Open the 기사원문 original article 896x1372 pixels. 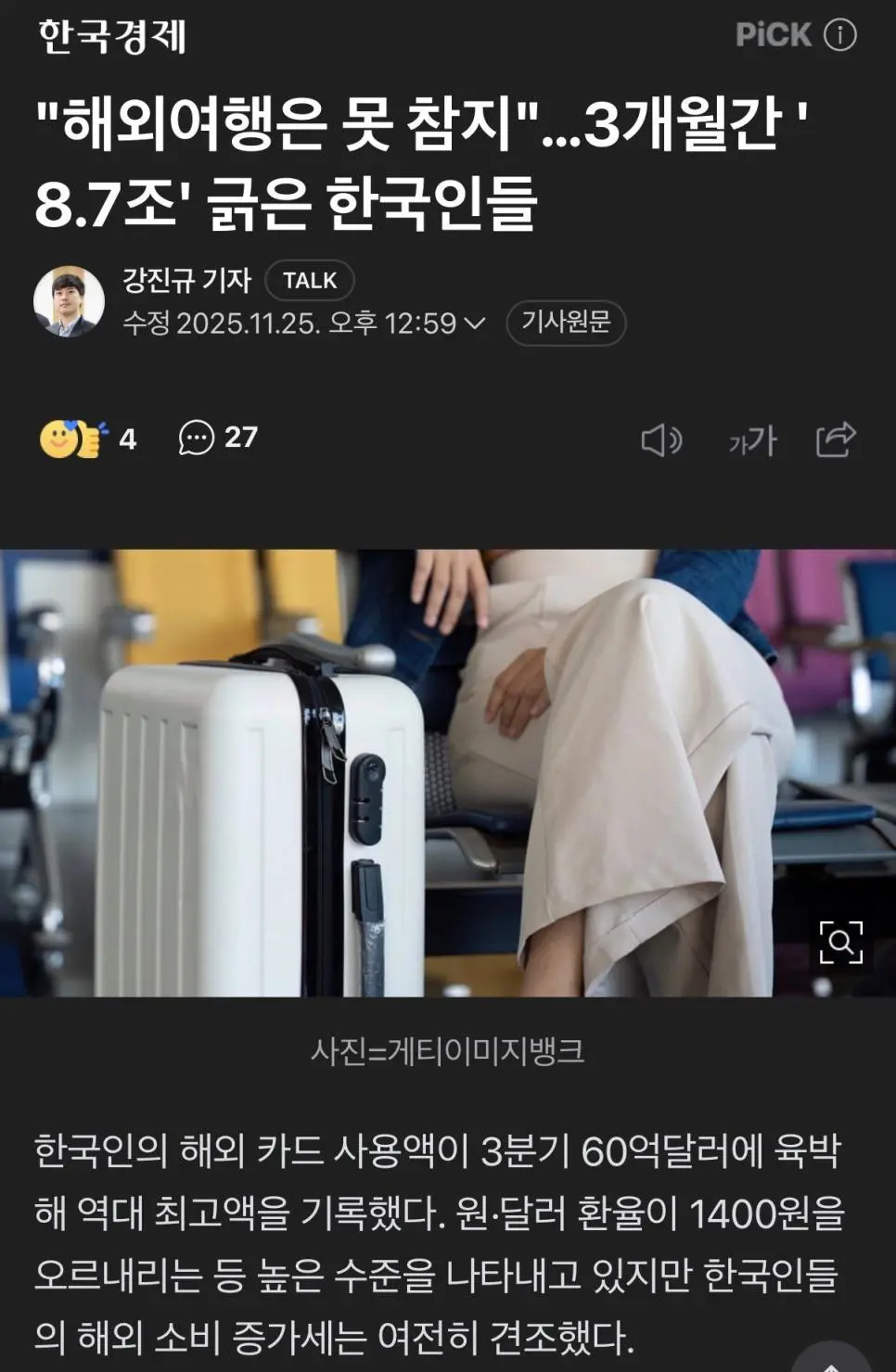566,323
